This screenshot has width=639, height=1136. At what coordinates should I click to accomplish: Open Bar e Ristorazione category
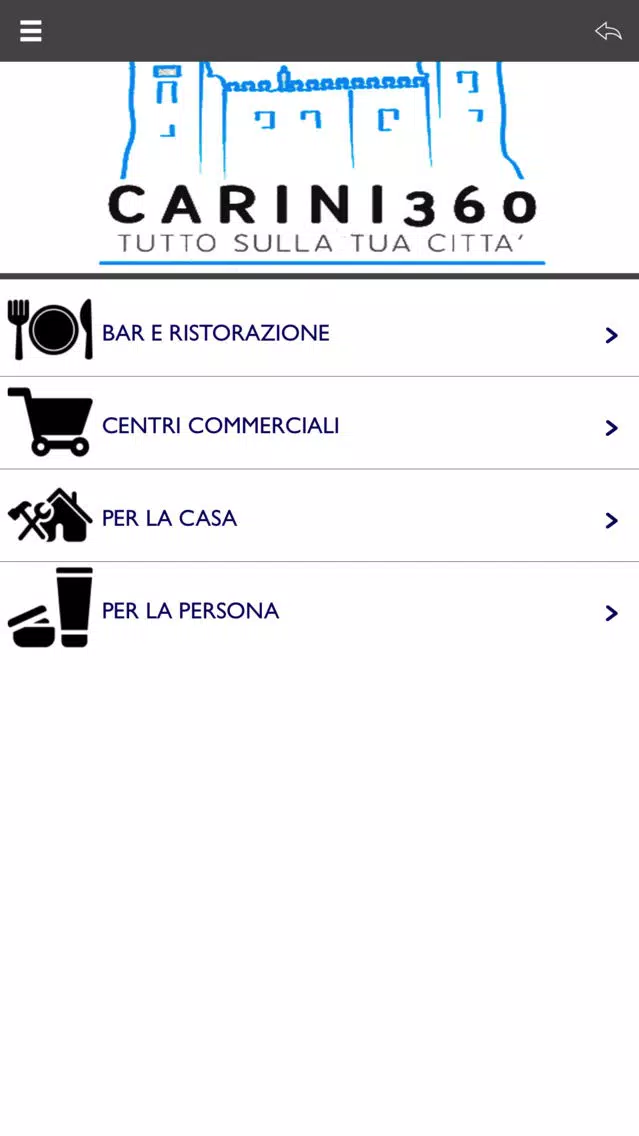320,330
